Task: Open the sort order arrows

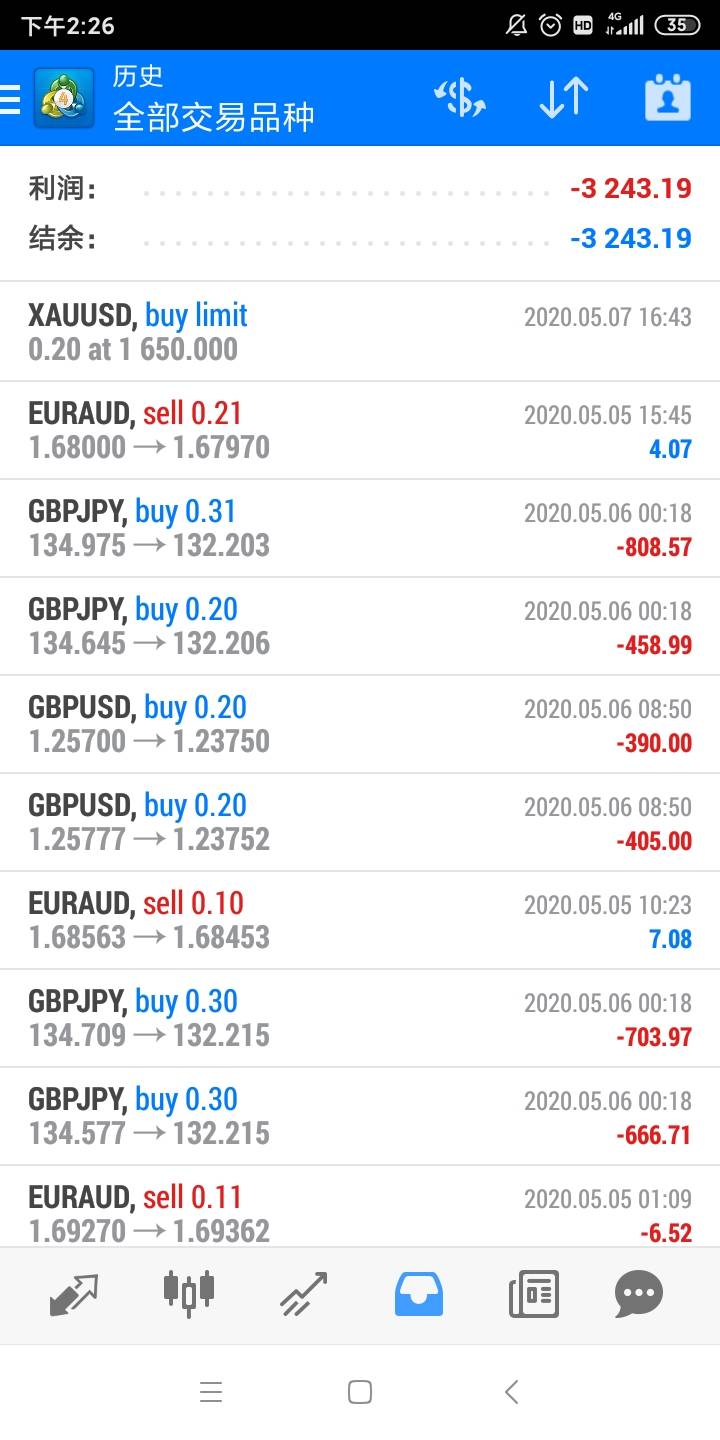Action: pos(564,99)
